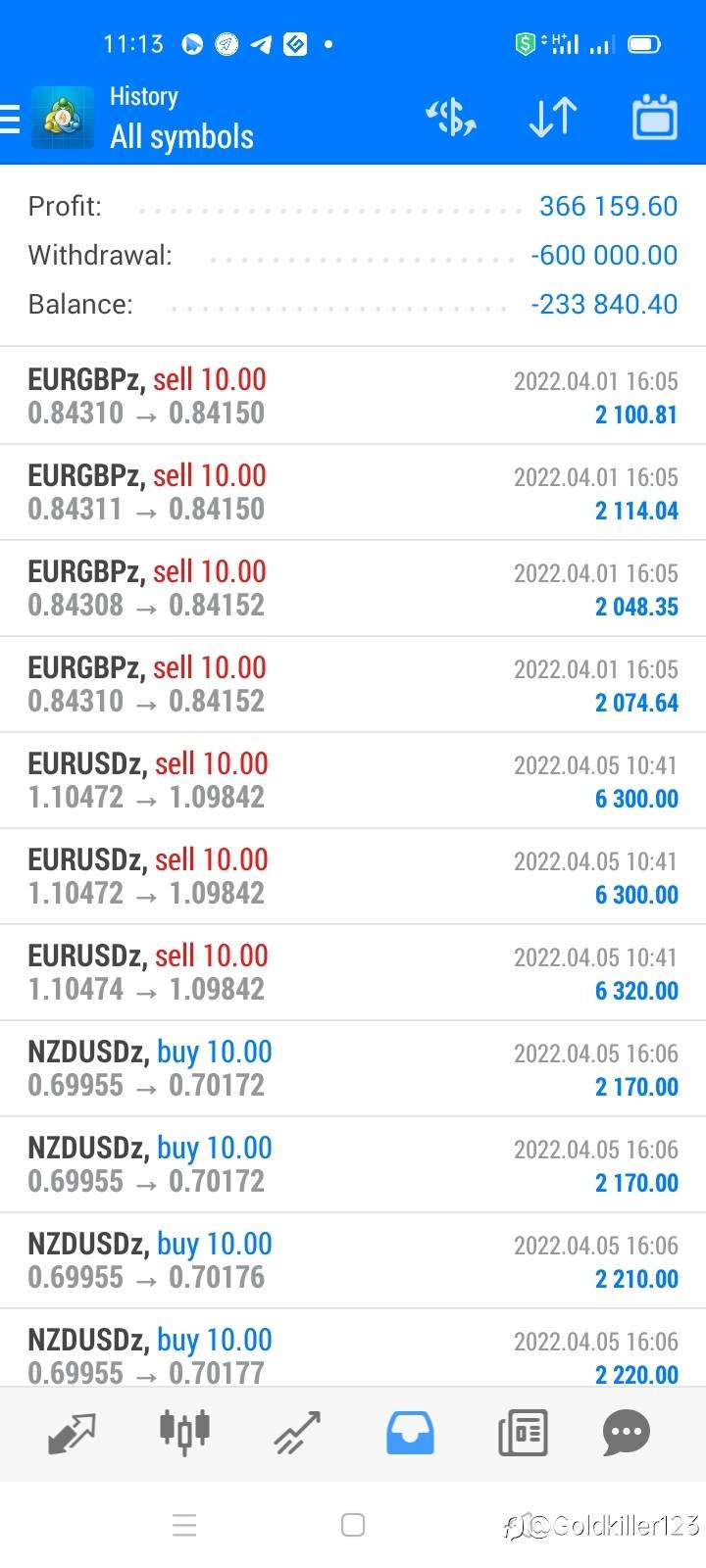Image resolution: width=706 pixels, height=1568 pixels.
Task: Open EURGBPz sell trade with profit 2 114.04
Action: (353, 492)
